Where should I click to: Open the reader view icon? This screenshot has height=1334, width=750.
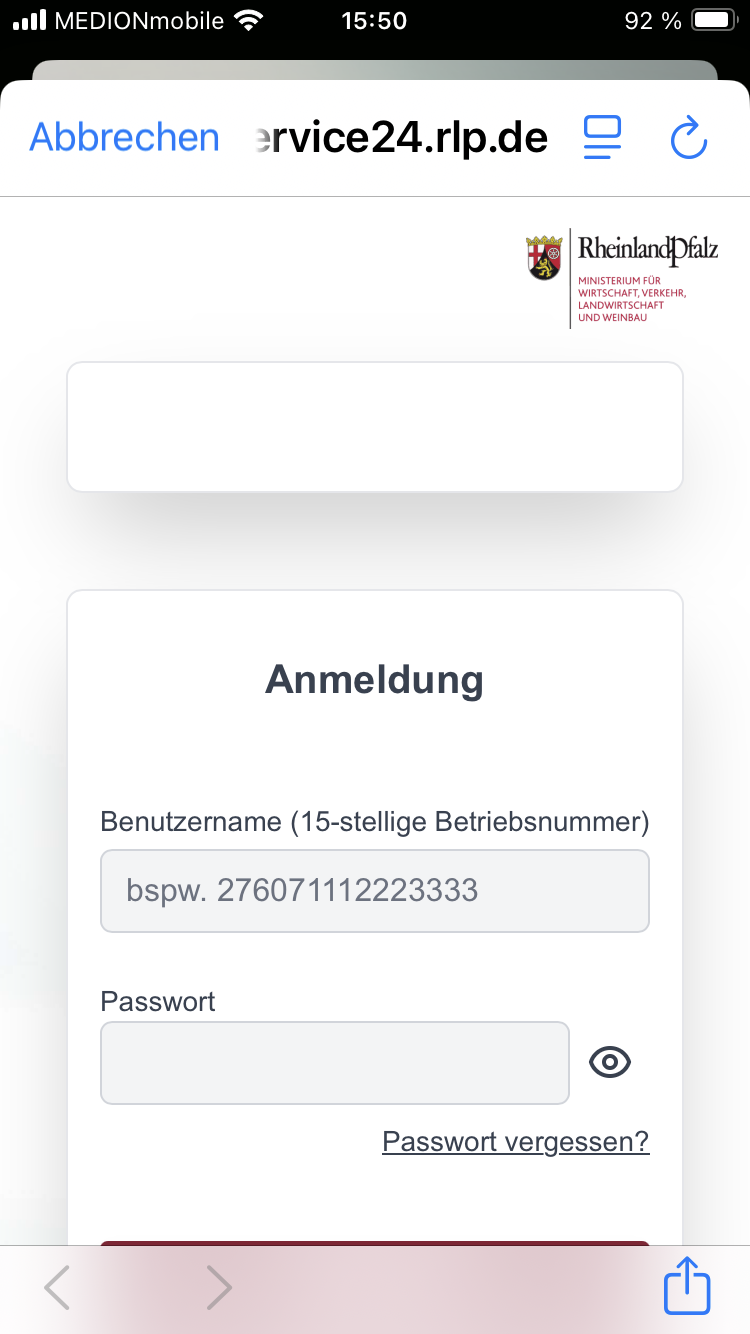click(602, 138)
